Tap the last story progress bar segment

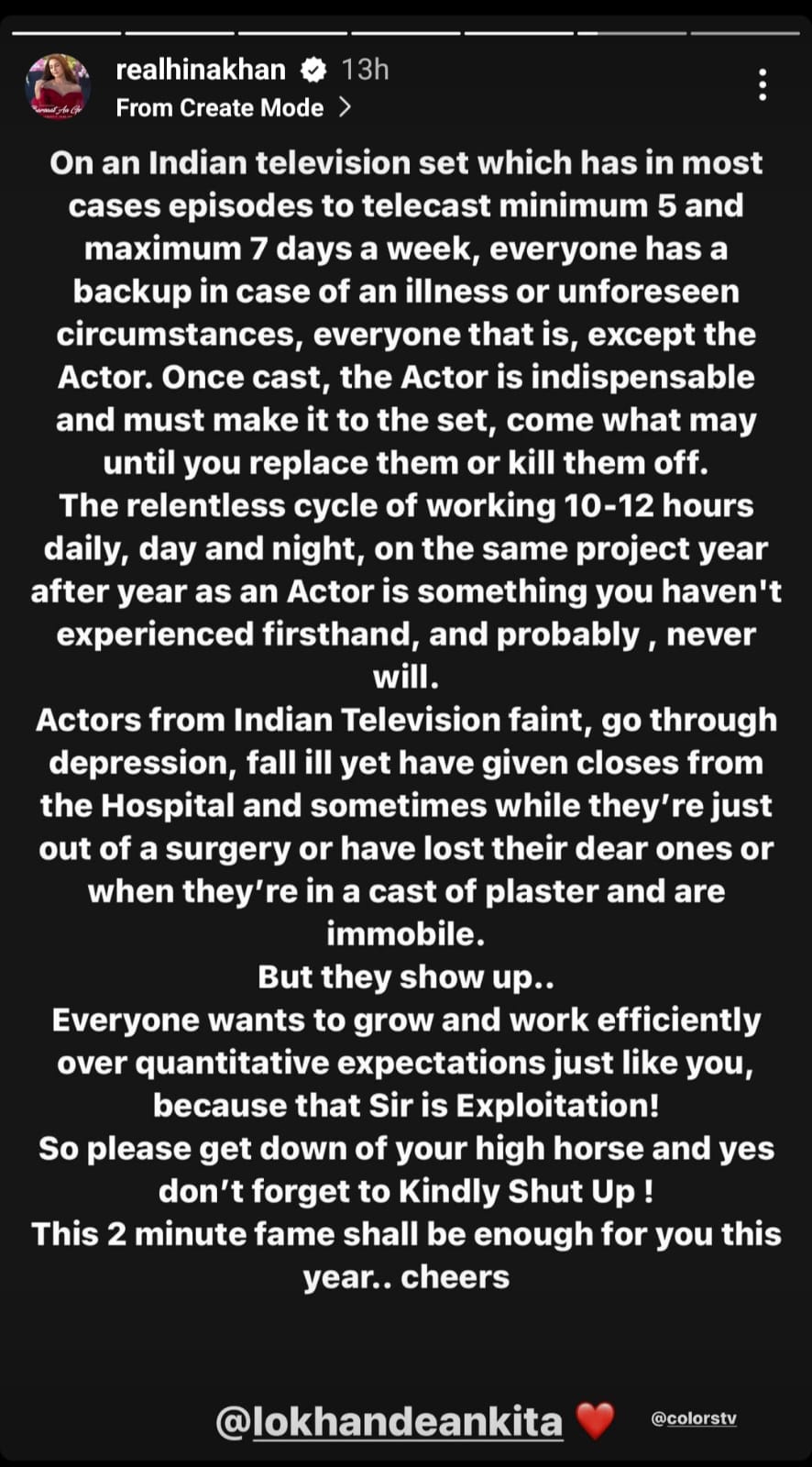pyautogui.click(x=747, y=32)
